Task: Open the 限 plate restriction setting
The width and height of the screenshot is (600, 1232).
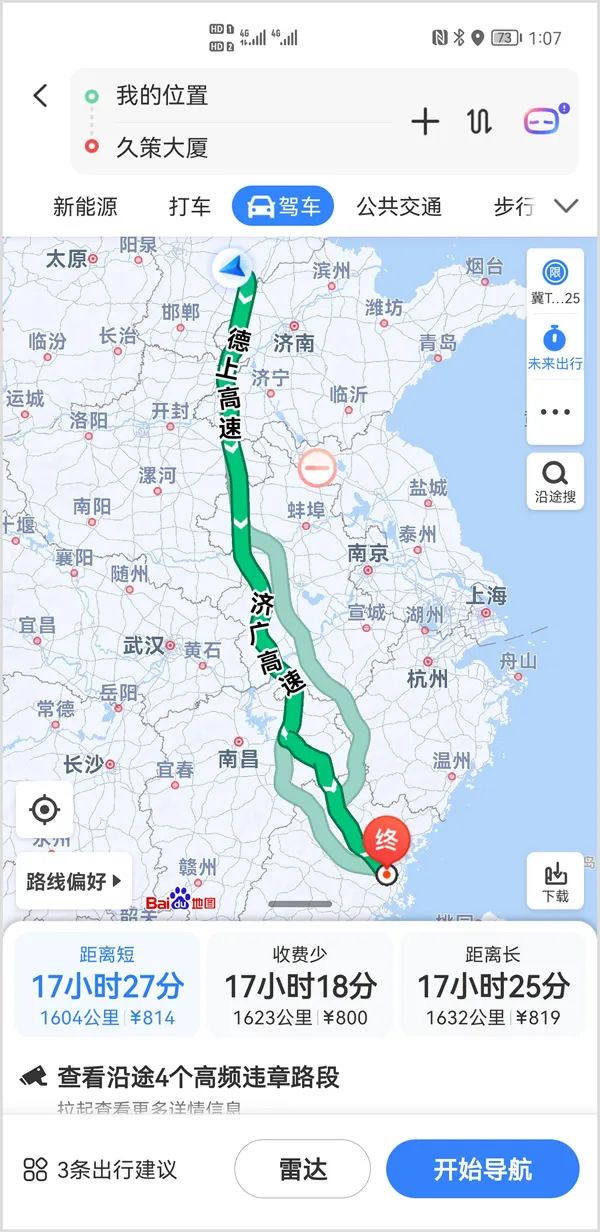Action: coord(555,281)
